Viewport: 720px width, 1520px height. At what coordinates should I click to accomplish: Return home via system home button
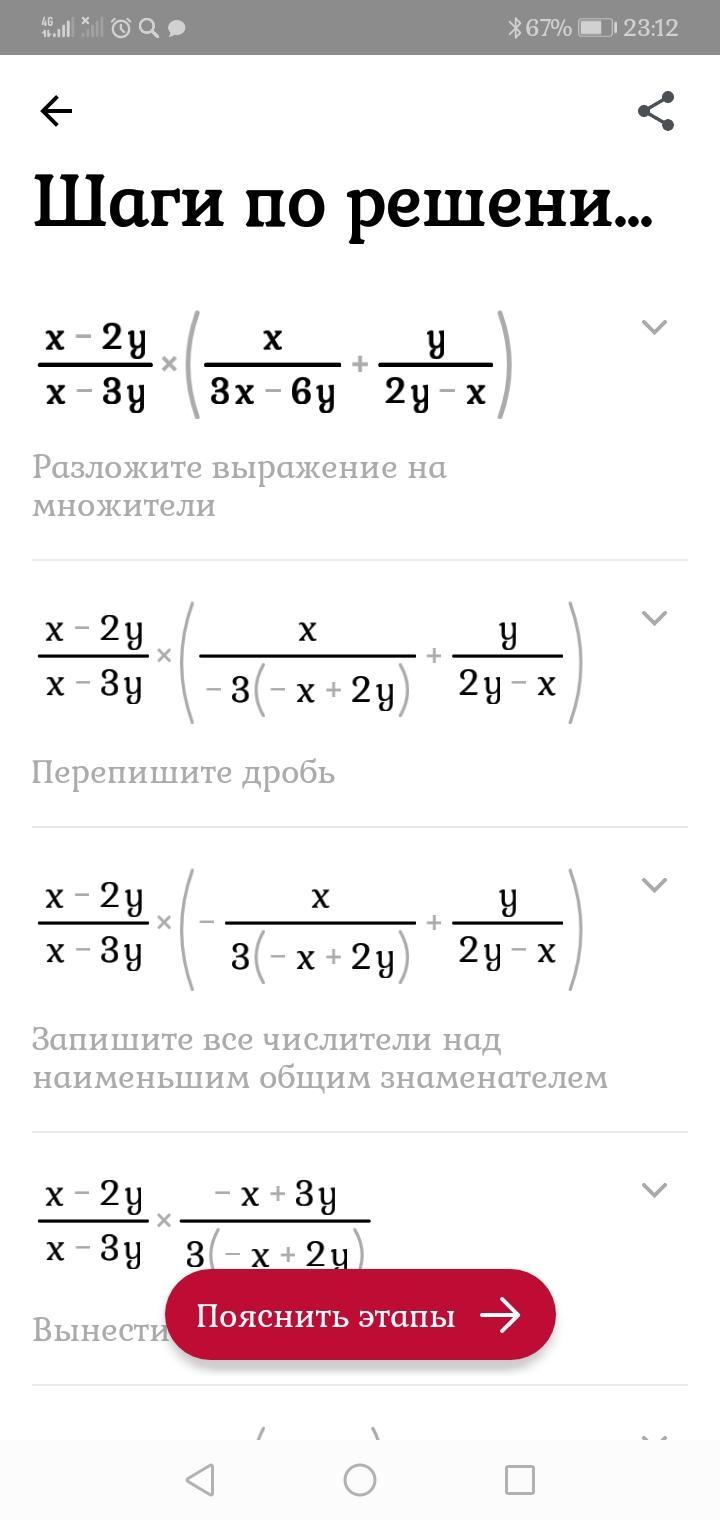[x=360, y=1480]
